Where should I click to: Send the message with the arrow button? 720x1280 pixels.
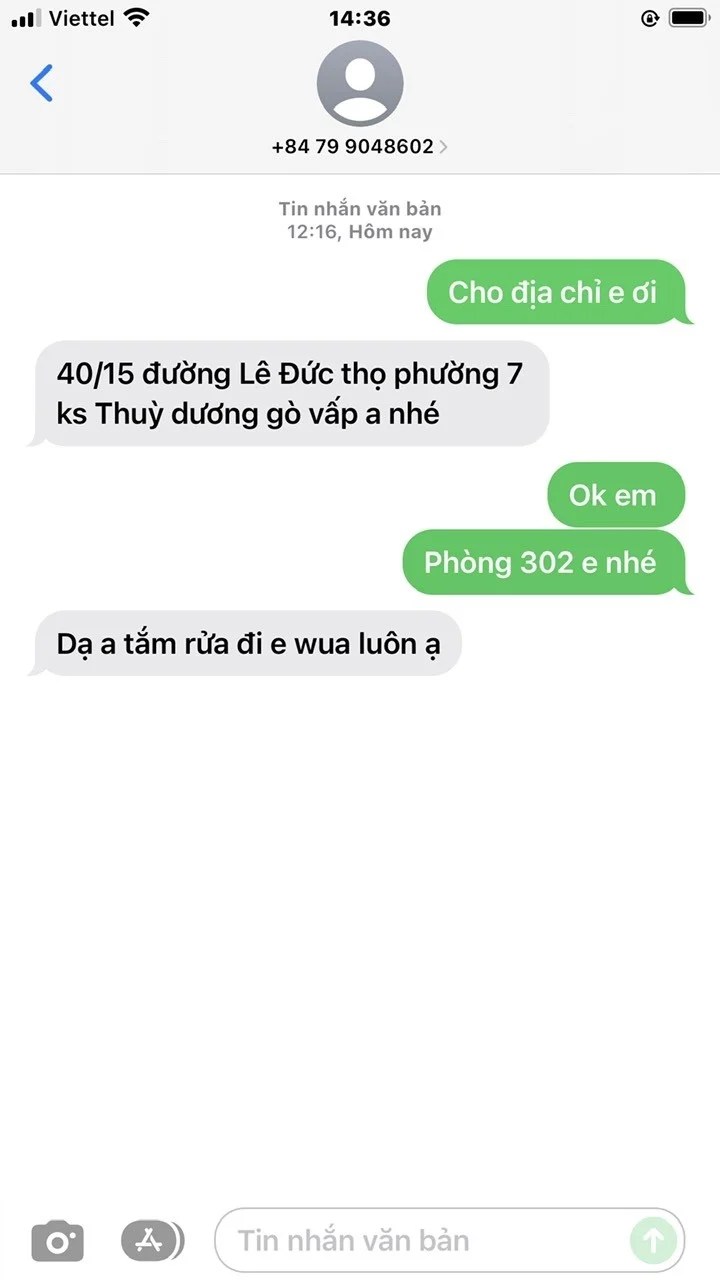click(653, 1241)
